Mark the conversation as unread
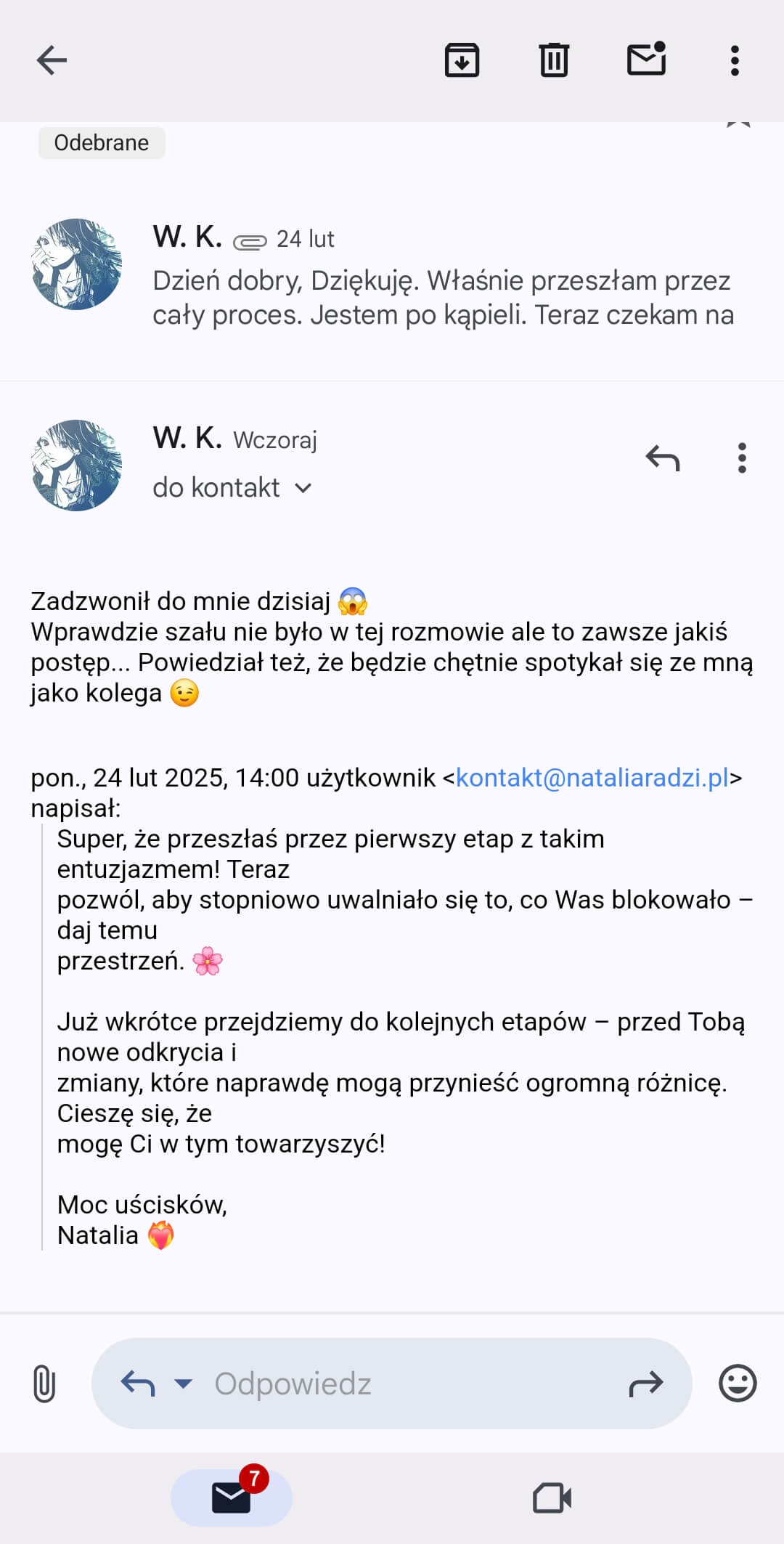The image size is (784, 1544). tap(646, 60)
